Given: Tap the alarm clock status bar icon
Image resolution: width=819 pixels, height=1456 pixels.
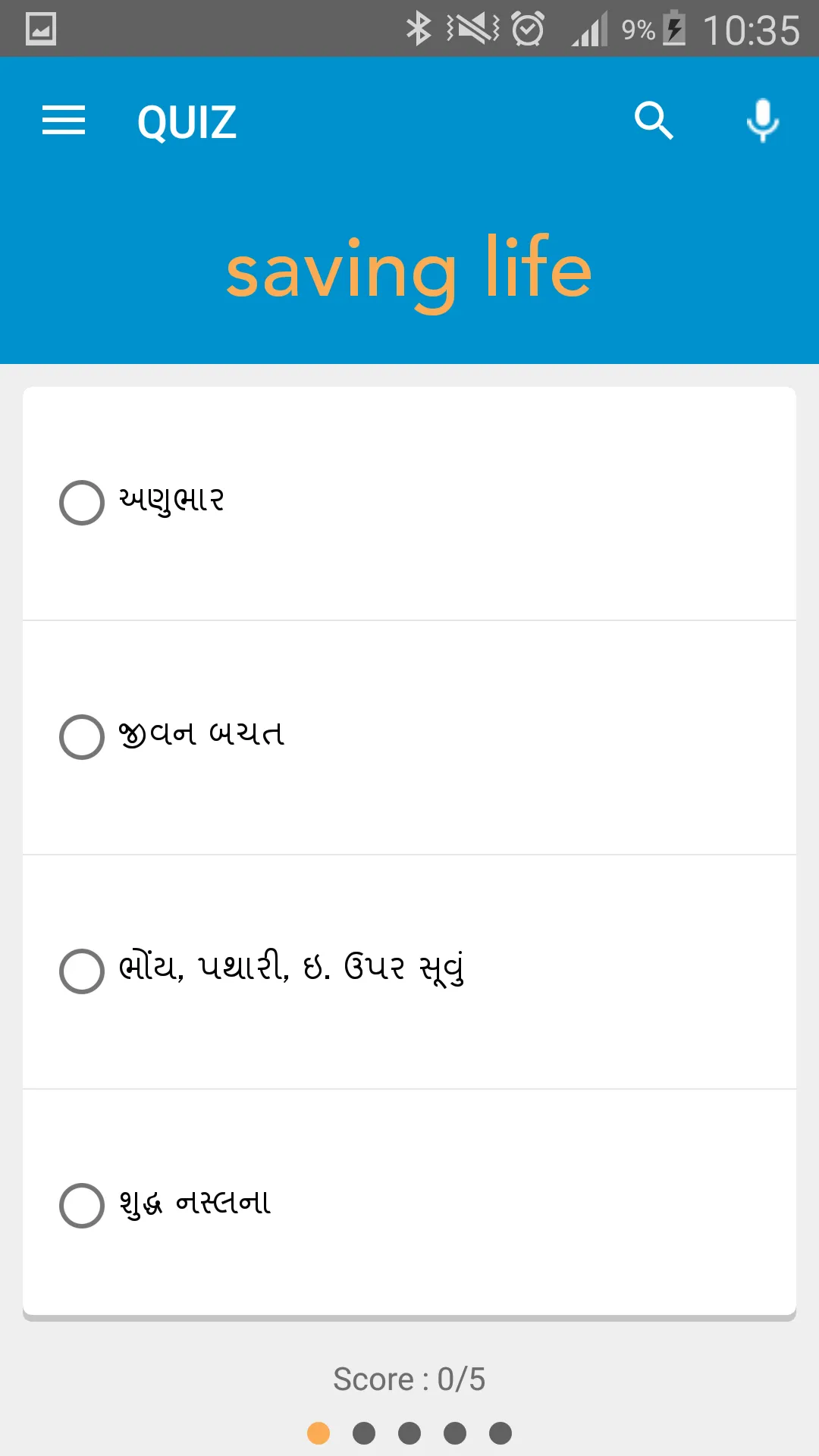Looking at the screenshot, I should coord(525,27).
